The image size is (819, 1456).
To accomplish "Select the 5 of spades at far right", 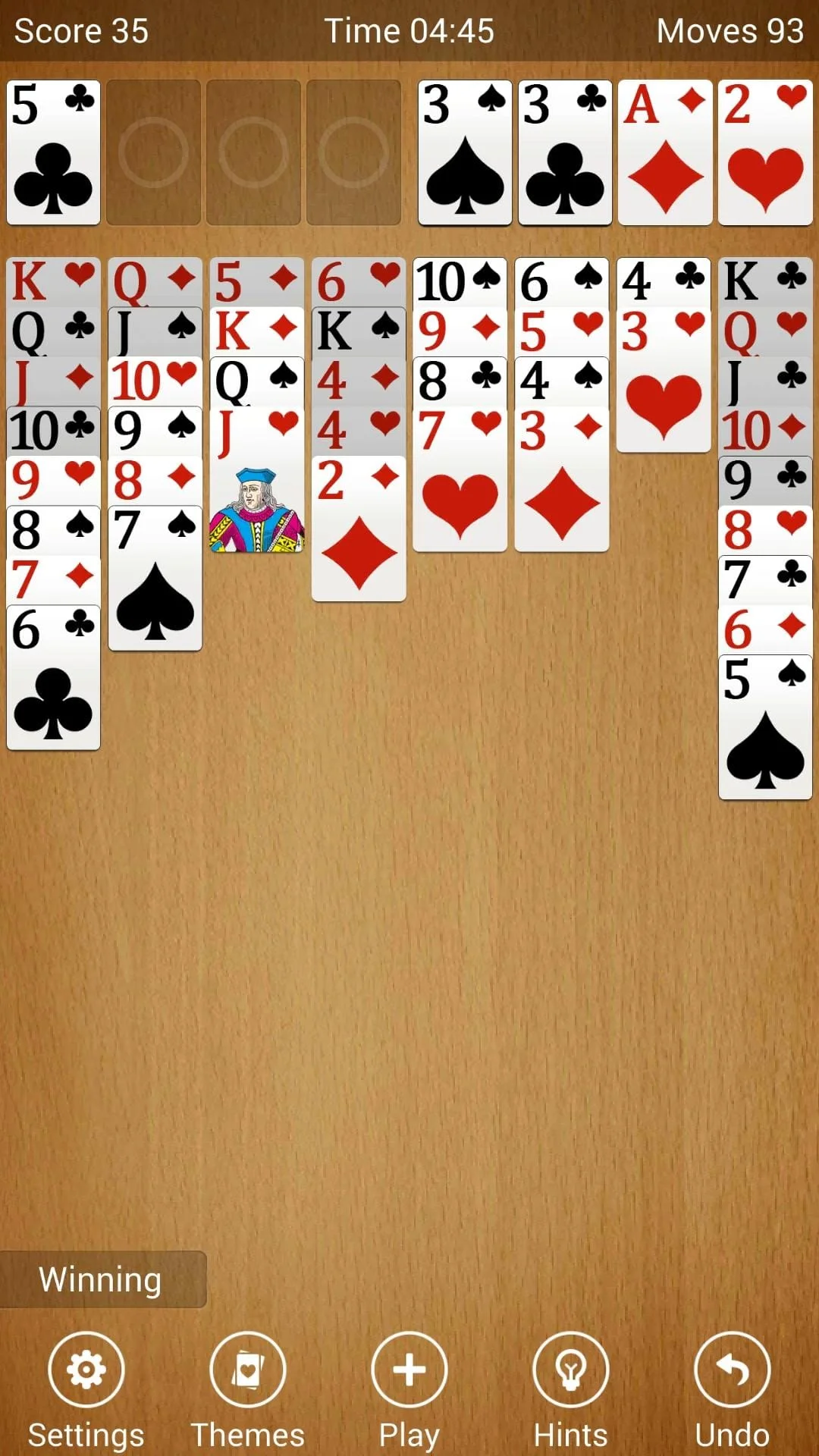I will [x=765, y=720].
